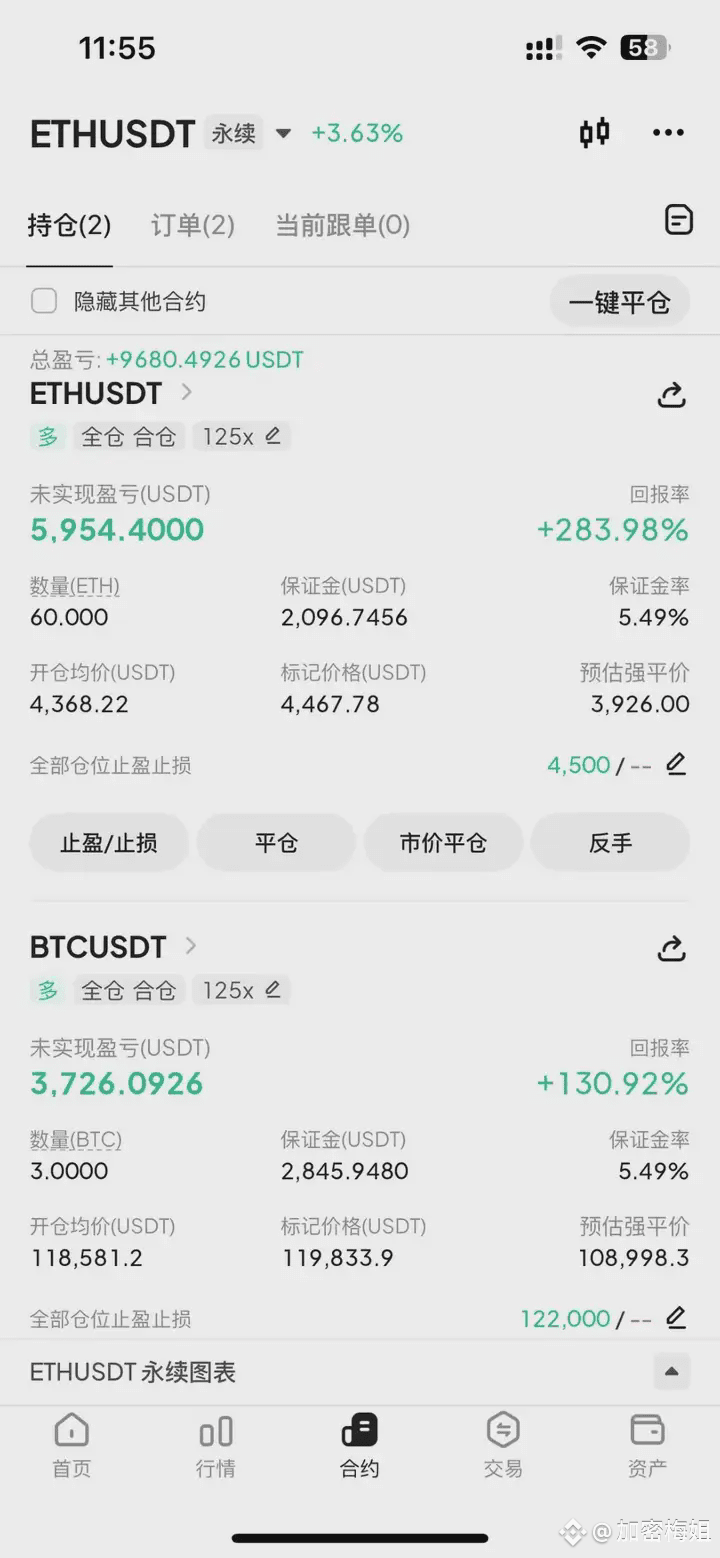The image size is (720, 1558).
Task: Go to the 首页 tab
Action: (71, 1446)
